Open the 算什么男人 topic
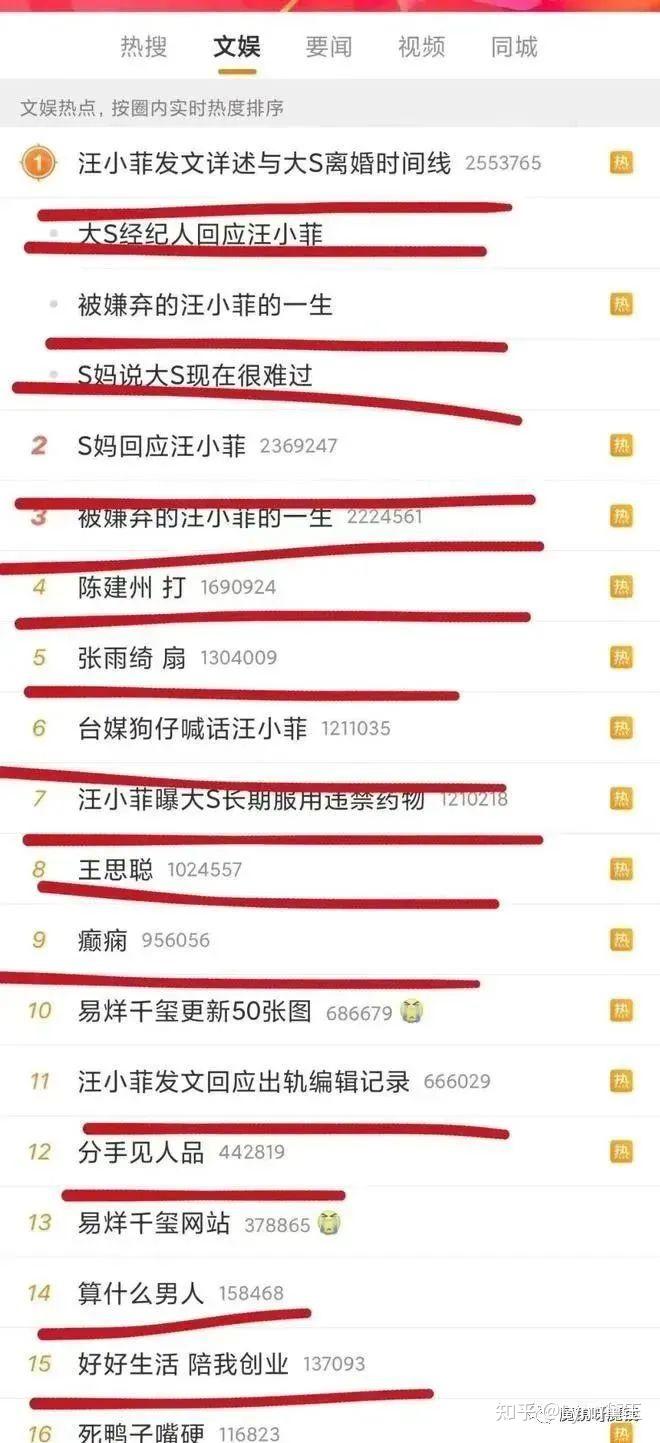This screenshot has width=660, height=1443. coord(141,1293)
